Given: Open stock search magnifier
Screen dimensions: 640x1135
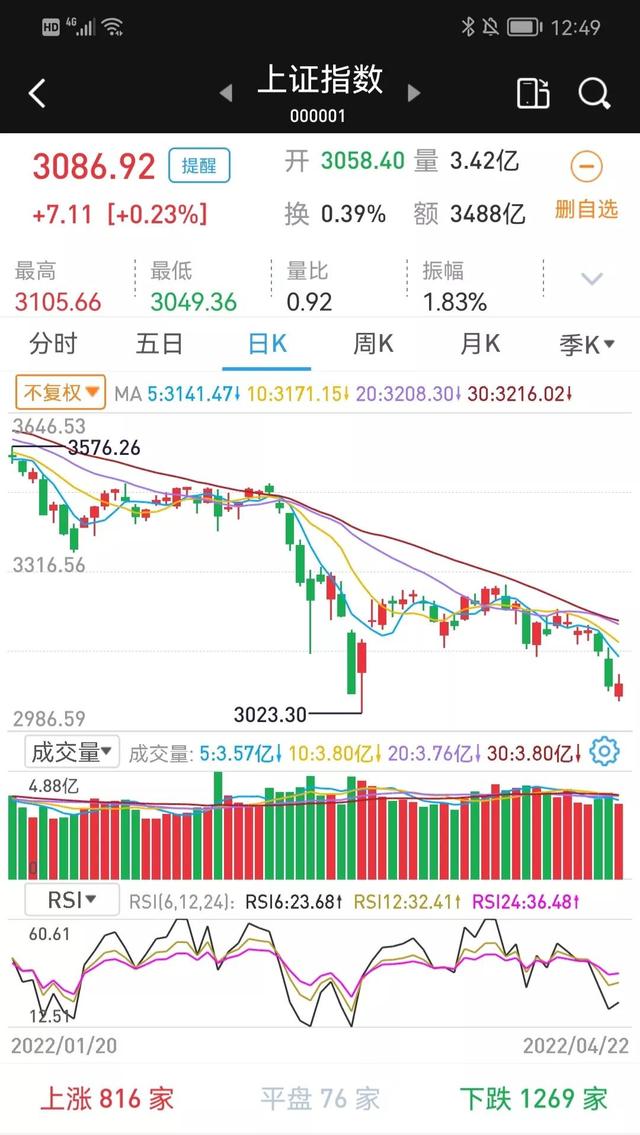Looking at the screenshot, I should pos(594,93).
